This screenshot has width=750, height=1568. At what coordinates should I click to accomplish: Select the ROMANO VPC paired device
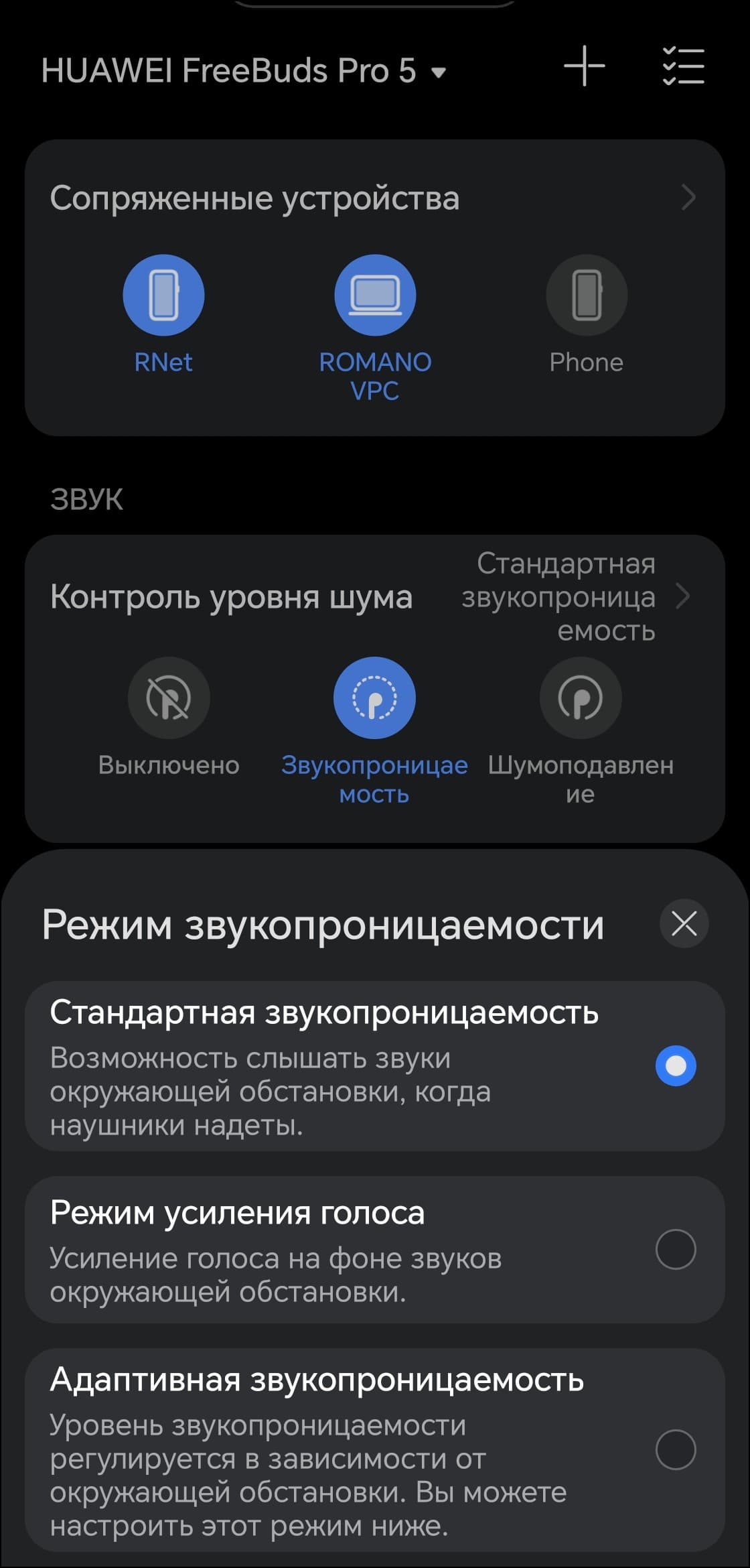375,296
